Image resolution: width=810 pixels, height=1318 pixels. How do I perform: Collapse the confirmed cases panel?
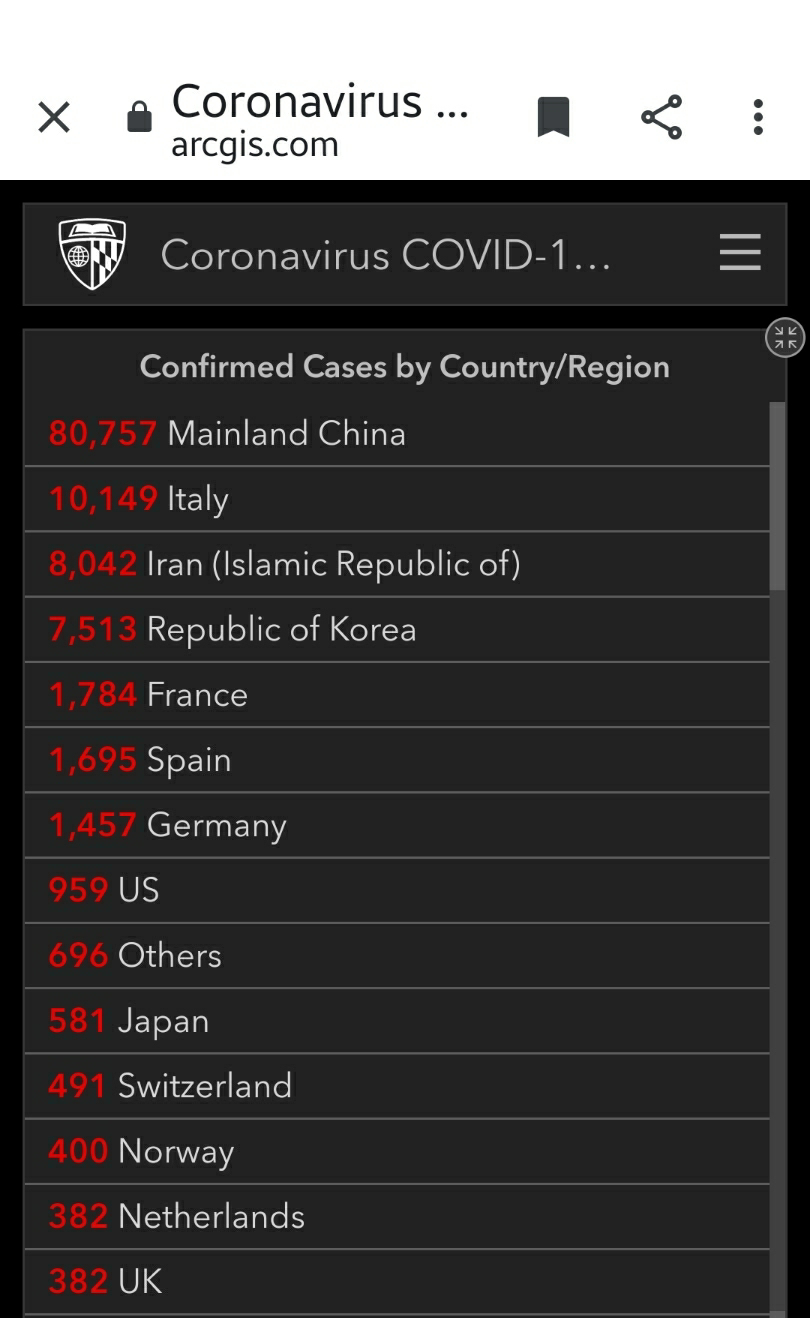point(785,337)
